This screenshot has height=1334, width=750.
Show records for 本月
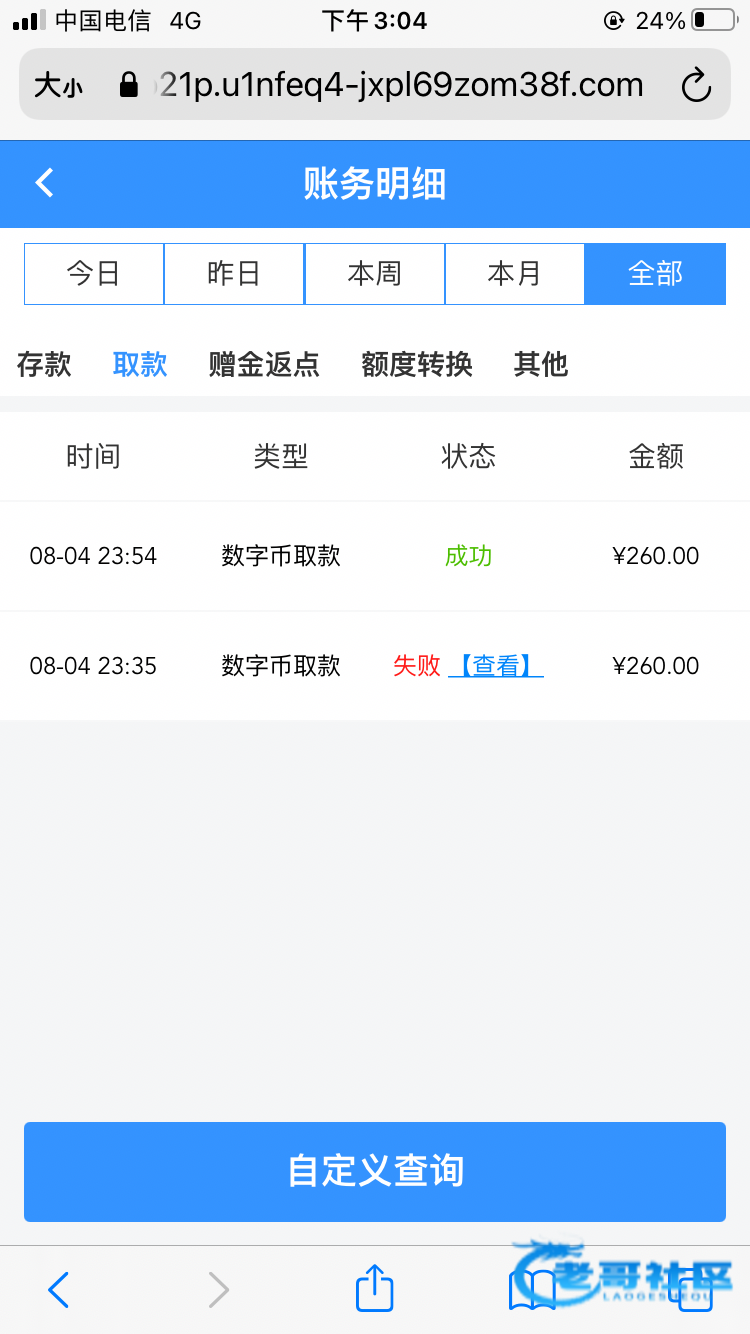tap(515, 274)
